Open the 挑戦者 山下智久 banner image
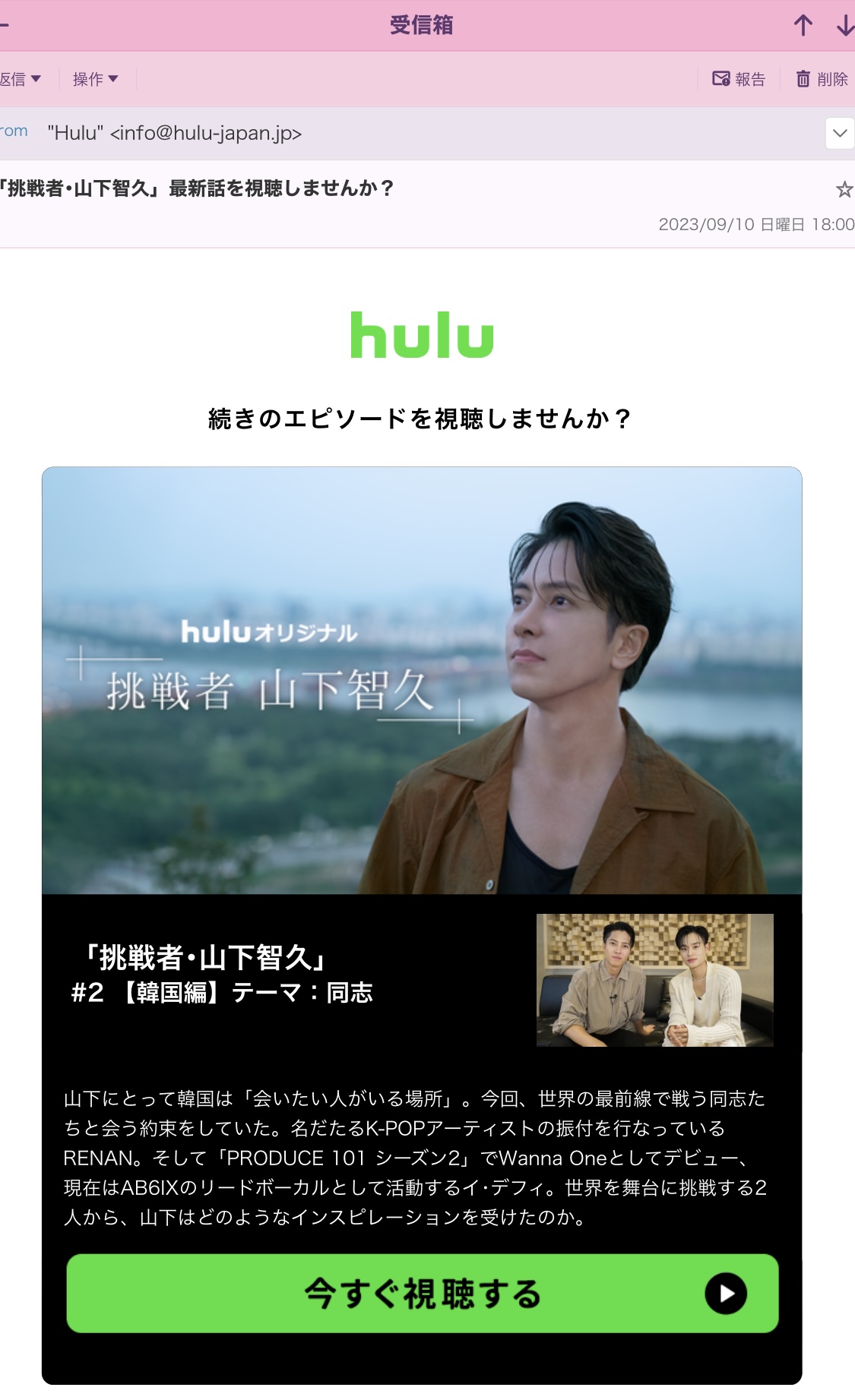 pyautogui.click(x=422, y=681)
